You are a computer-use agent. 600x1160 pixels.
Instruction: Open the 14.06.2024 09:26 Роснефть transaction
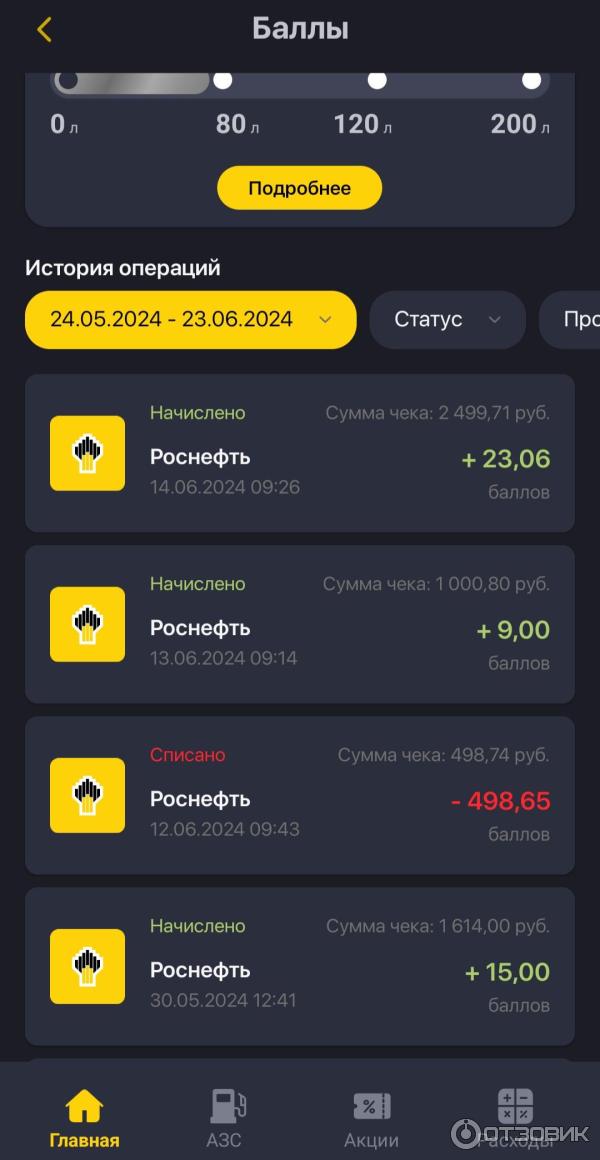click(299, 453)
